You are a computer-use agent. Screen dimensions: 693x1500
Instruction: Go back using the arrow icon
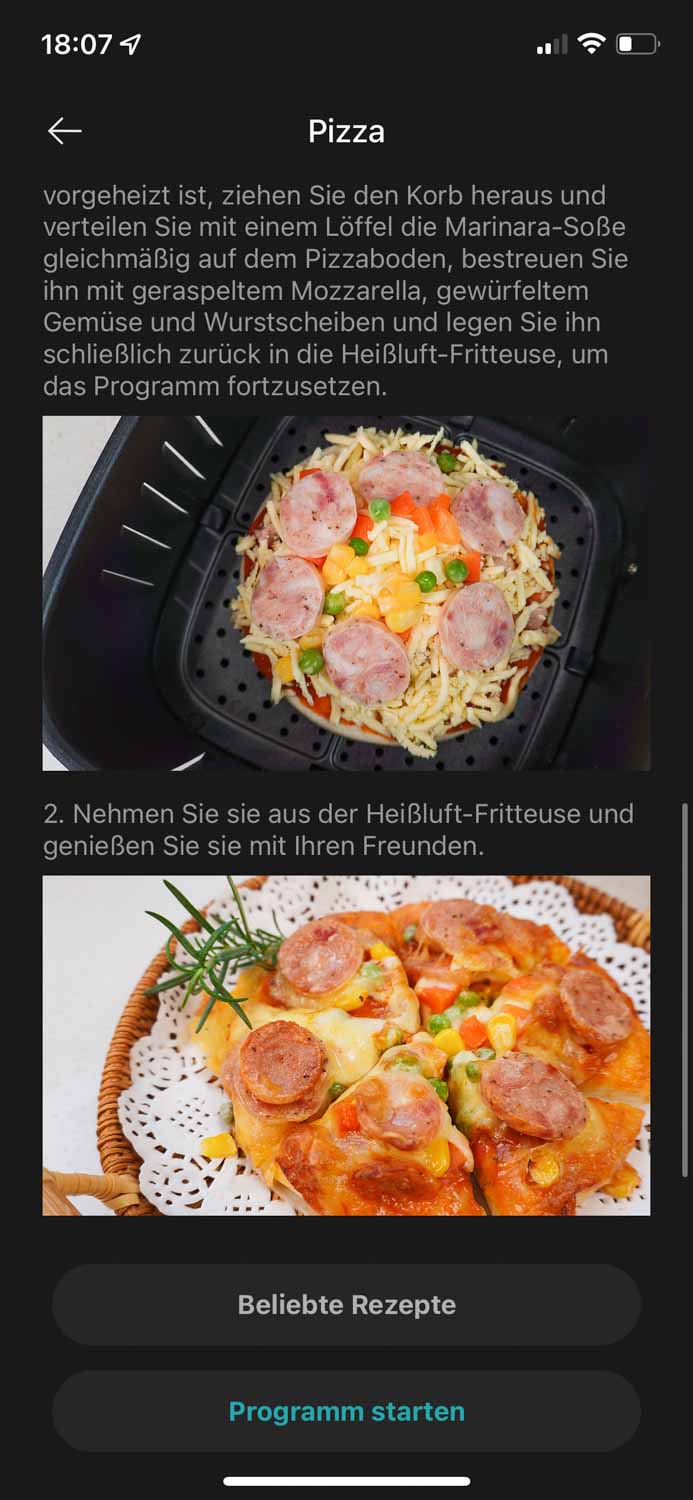(65, 131)
